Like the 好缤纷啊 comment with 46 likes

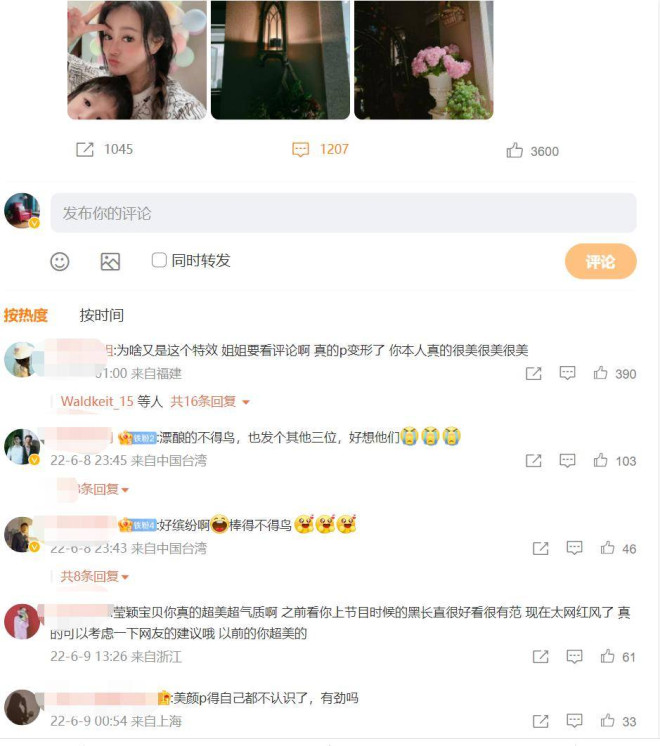point(608,548)
